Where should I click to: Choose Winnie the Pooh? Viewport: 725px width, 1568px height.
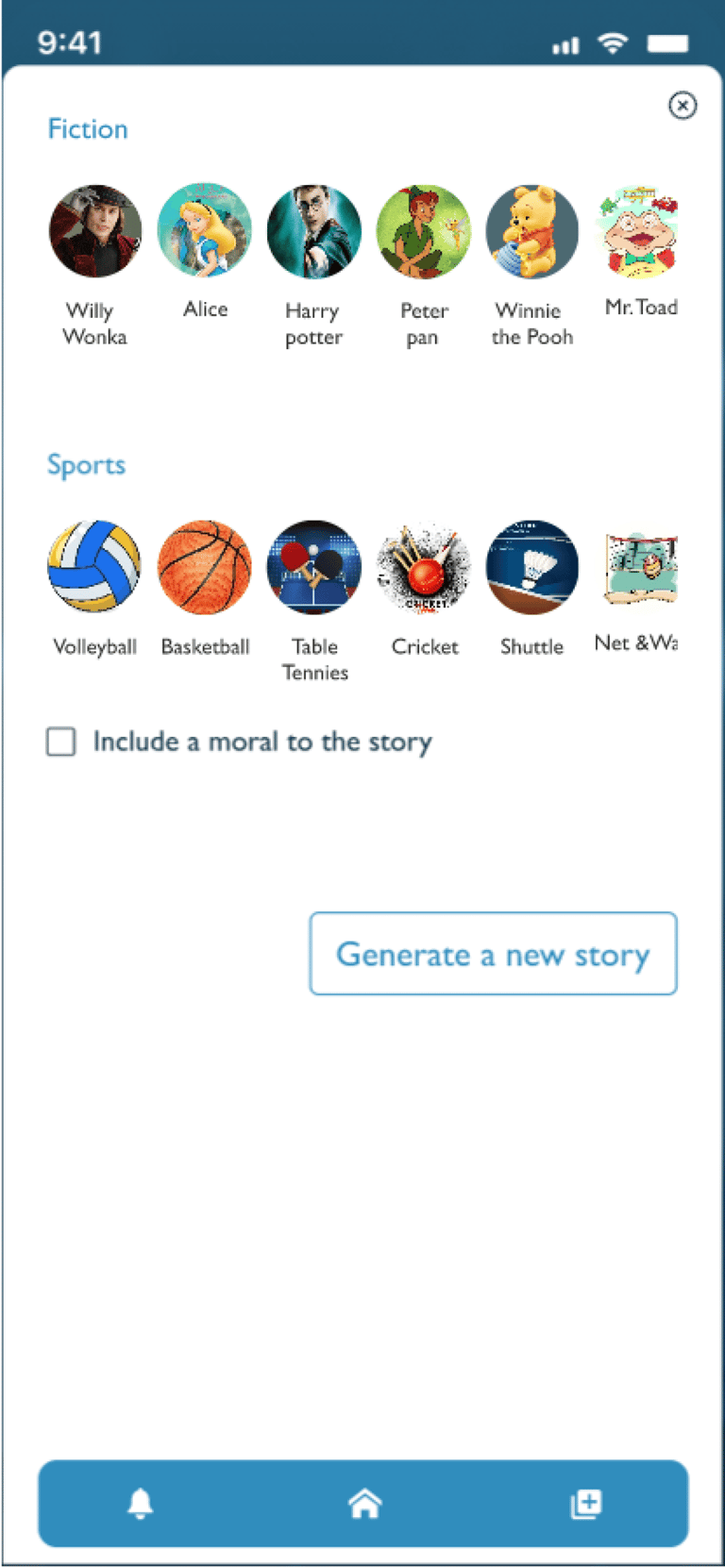point(532,232)
